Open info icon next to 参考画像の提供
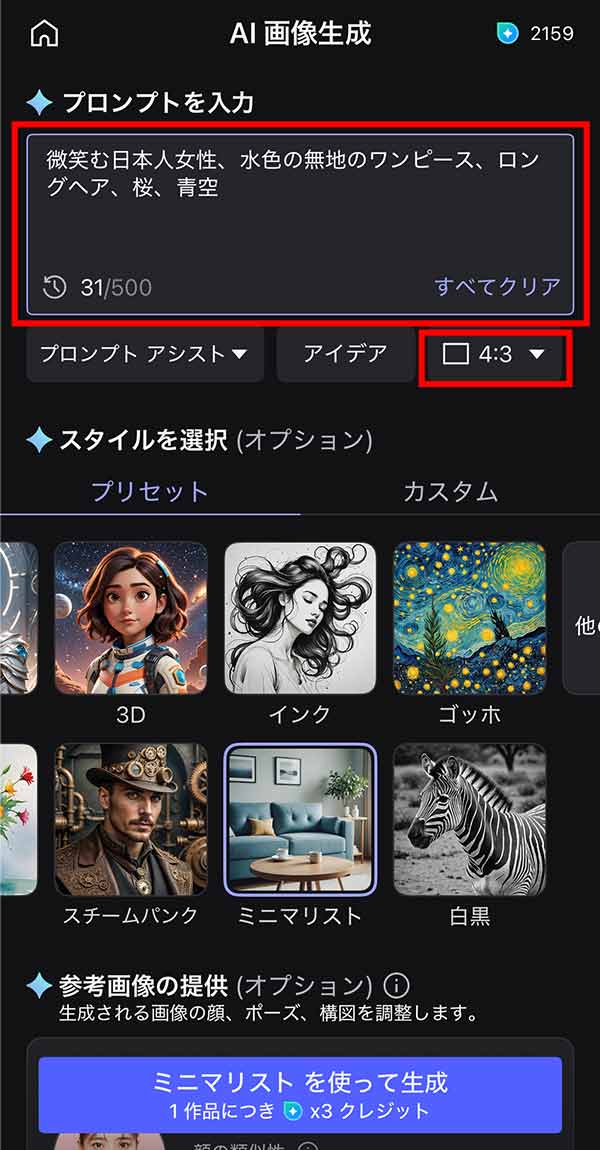The width and height of the screenshot is (600, 1150). click(397, 986)
